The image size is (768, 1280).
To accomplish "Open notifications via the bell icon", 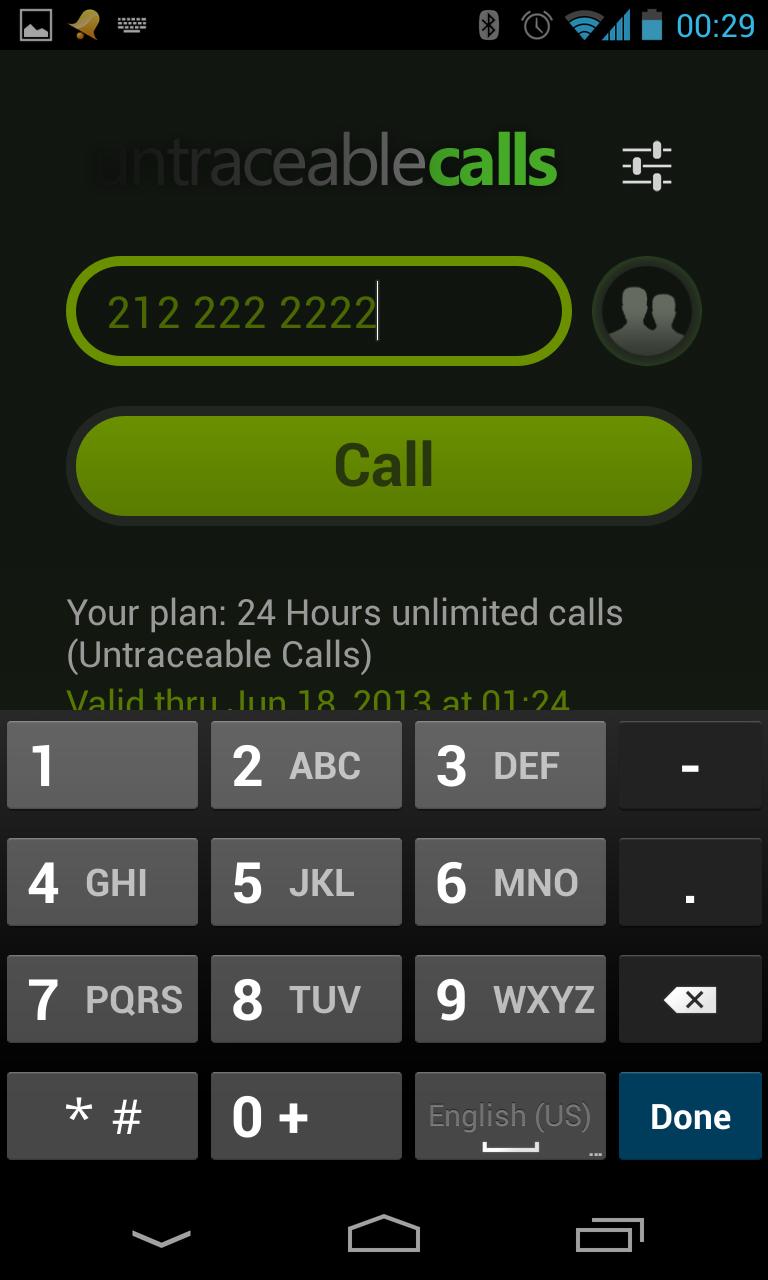I will tap(84, 25).
